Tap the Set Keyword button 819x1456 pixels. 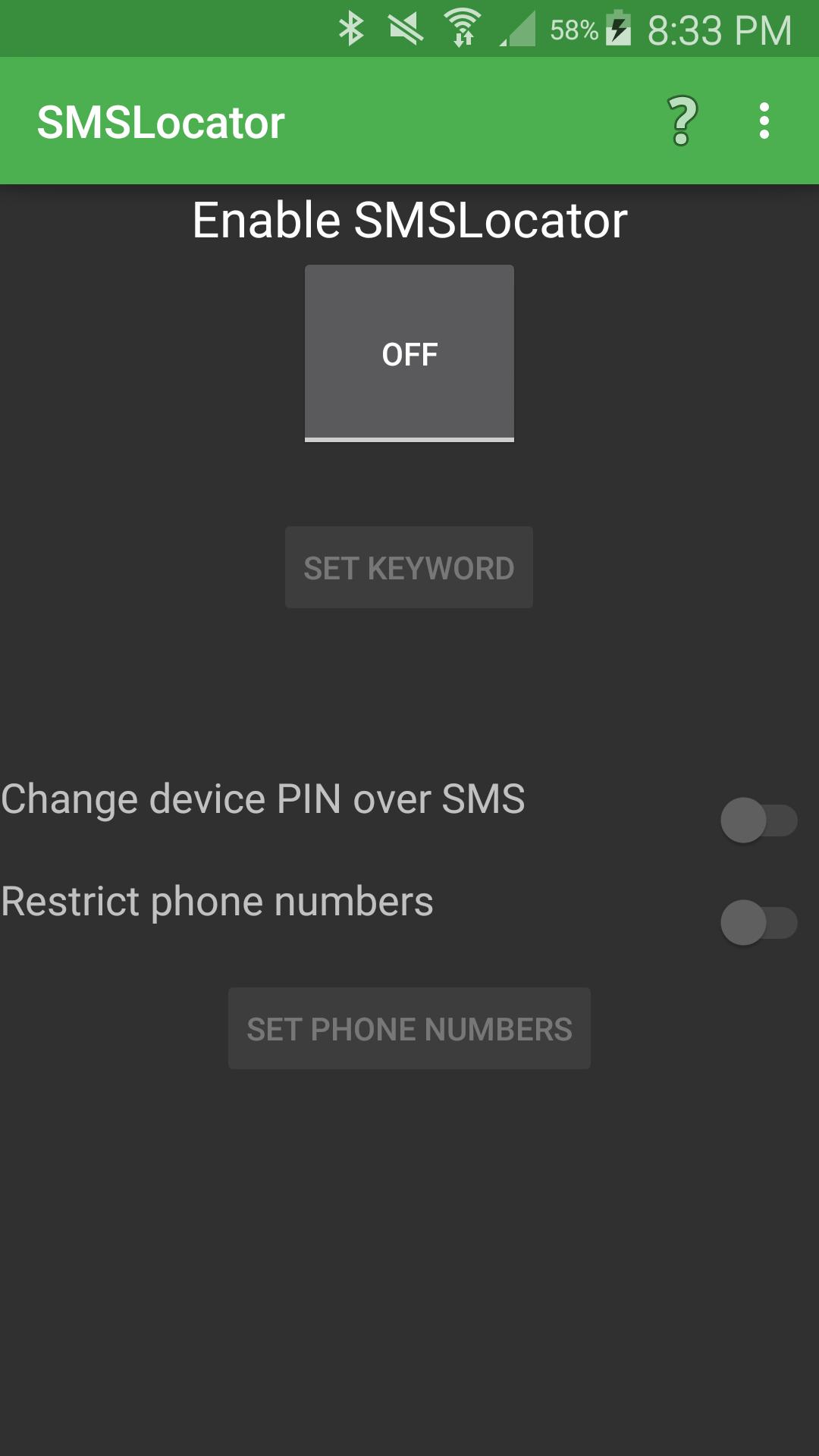point(409,568)
